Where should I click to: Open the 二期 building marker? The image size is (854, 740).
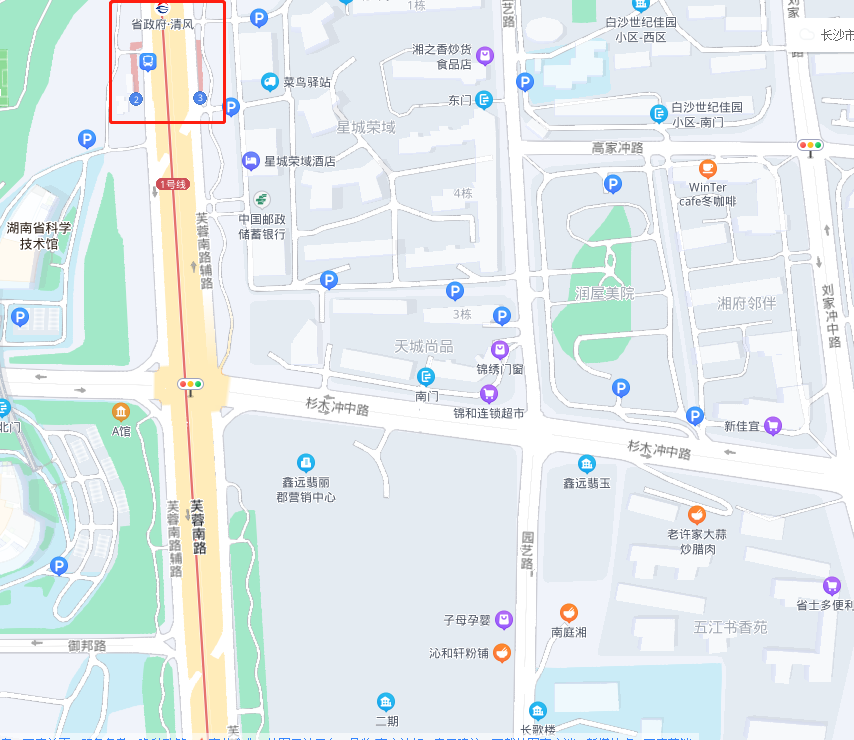click(x=386, y=701)
